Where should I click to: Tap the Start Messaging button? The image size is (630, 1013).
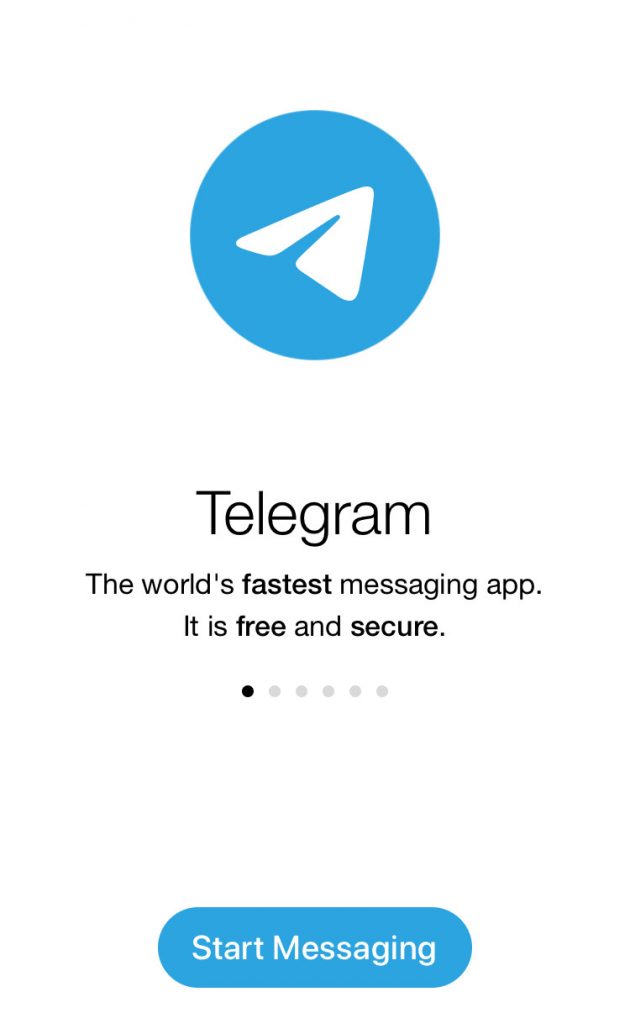pyautogui.click(x=314, y=947)
